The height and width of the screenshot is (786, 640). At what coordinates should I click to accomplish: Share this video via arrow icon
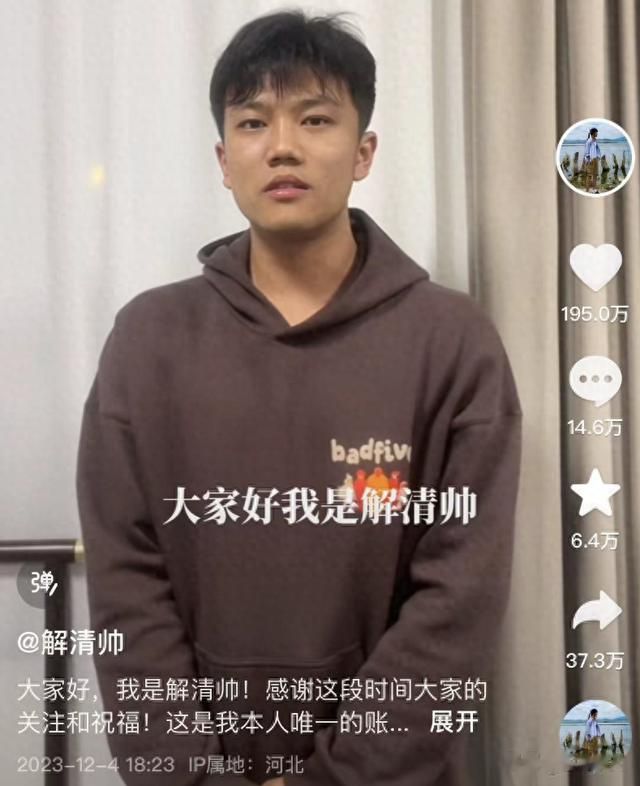point(596,611)
